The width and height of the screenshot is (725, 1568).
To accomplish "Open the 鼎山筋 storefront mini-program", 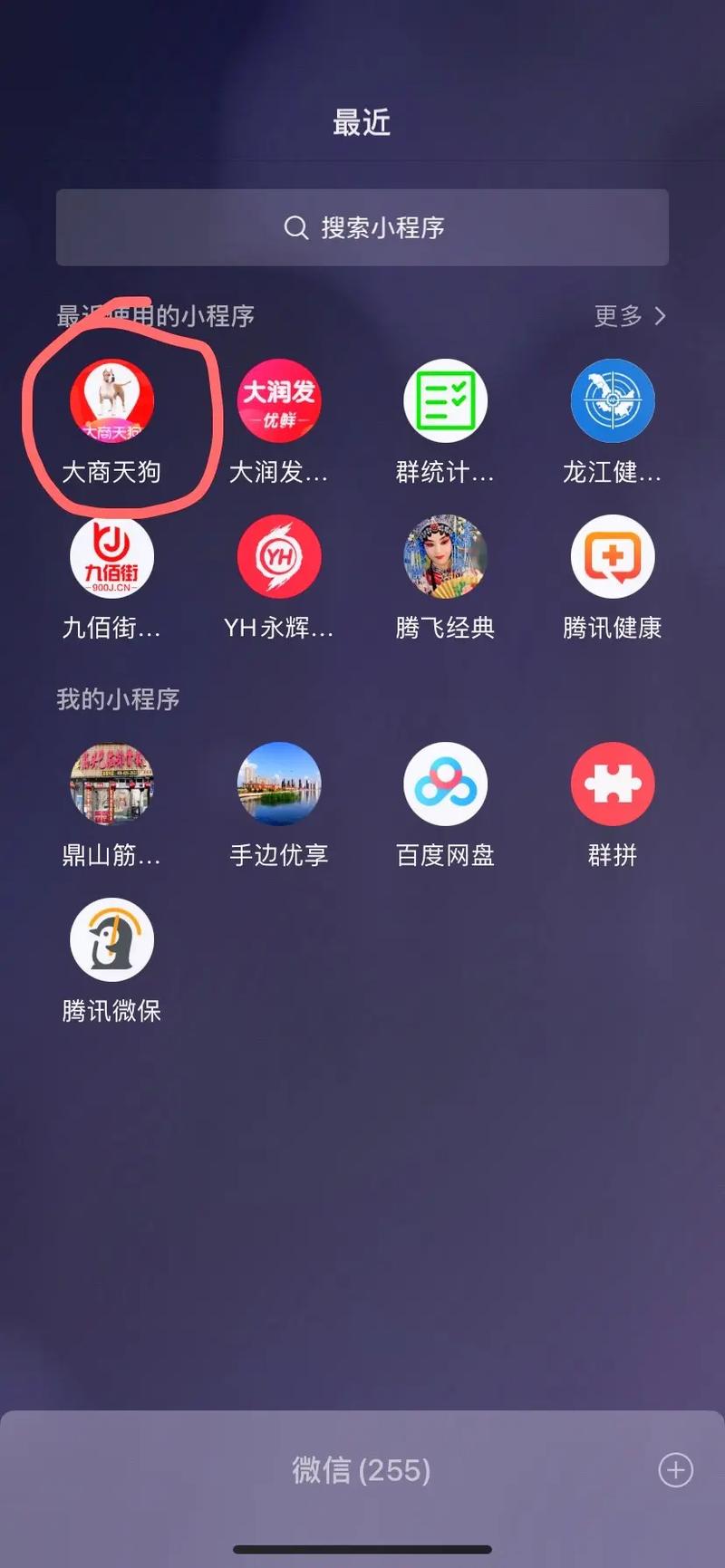I will tap(111, 784).
